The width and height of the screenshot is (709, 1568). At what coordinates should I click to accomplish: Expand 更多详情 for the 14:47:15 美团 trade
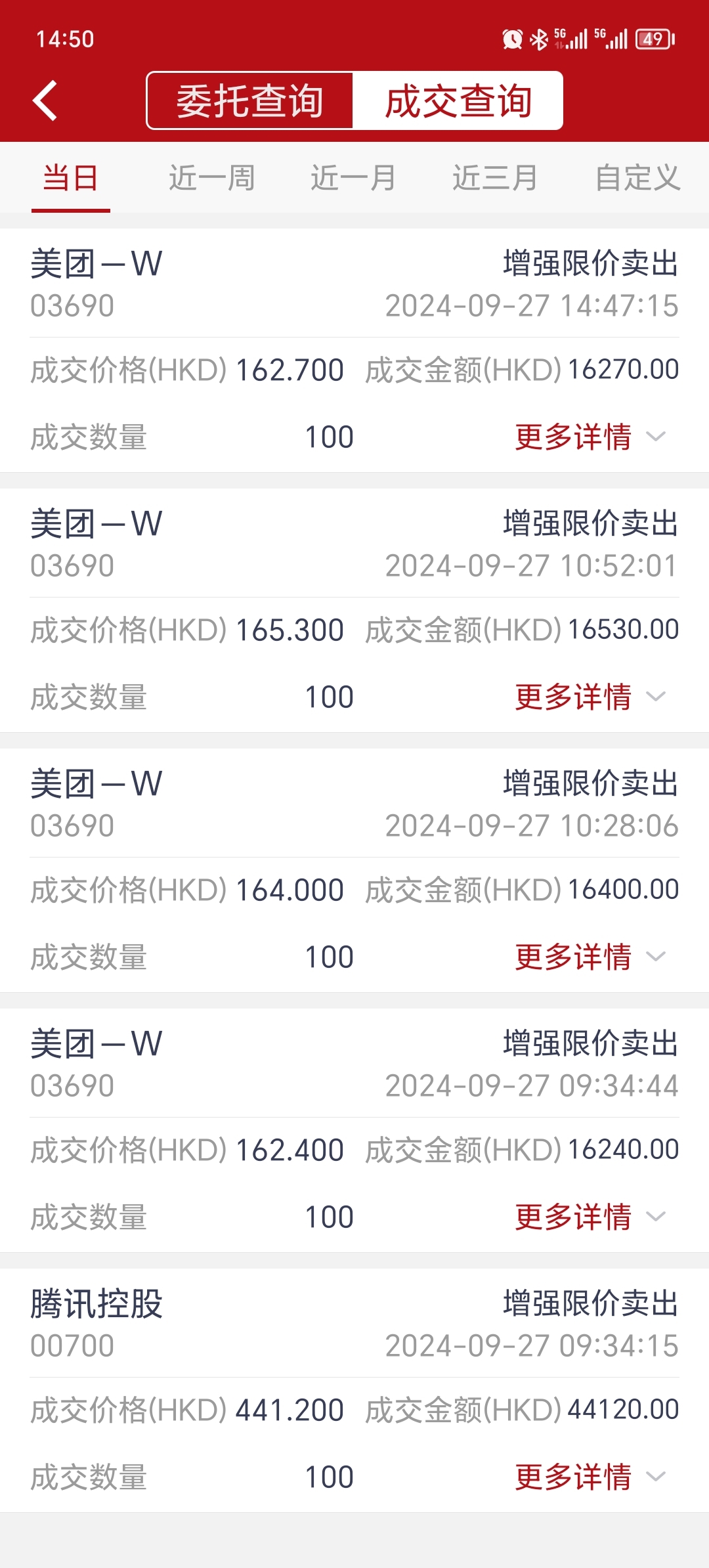pyautogui.click(x=591, y=437)
